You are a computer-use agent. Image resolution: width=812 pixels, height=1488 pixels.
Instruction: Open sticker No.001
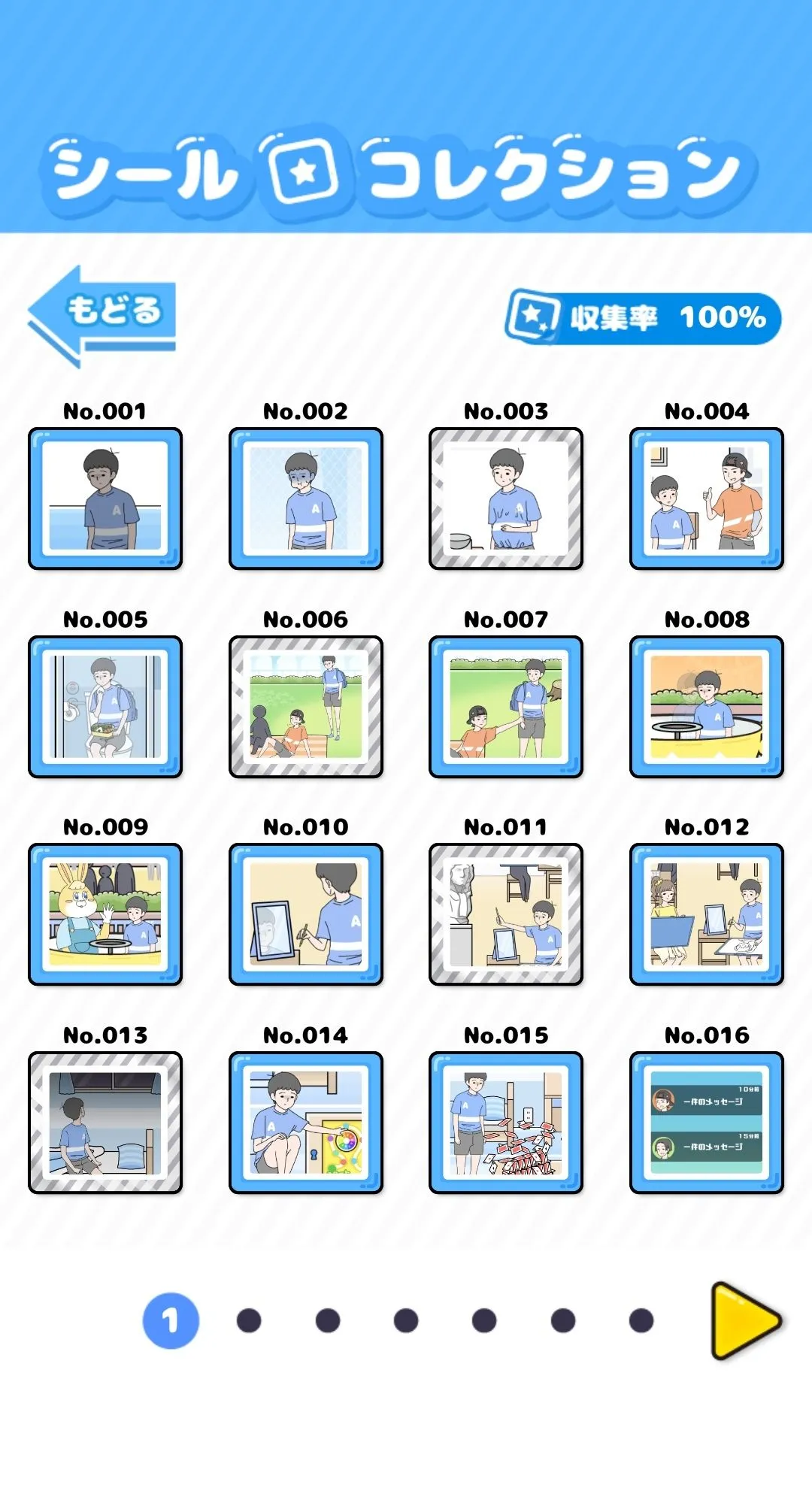coord(105,499)
